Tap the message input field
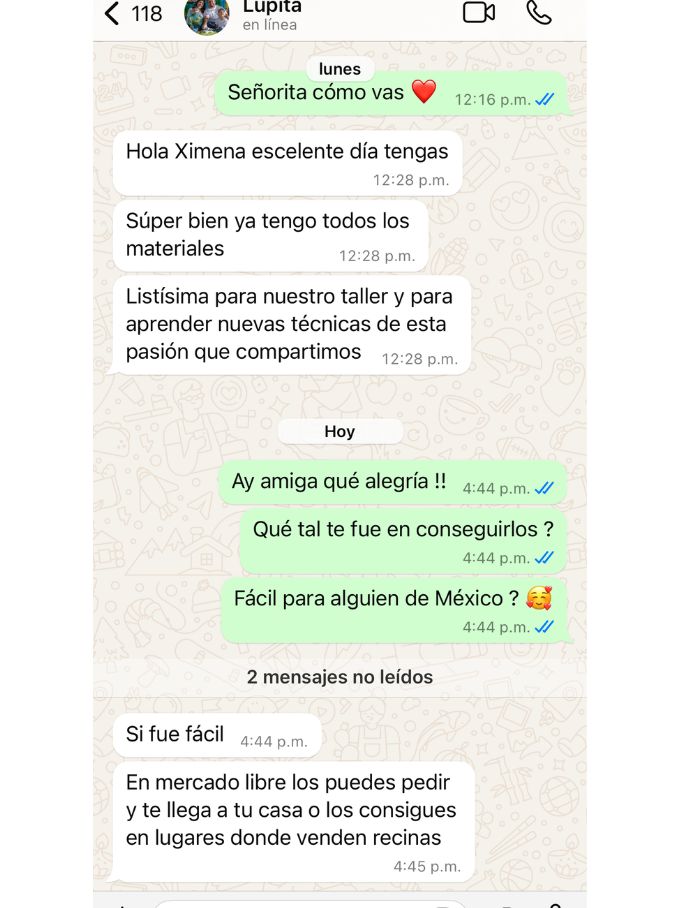Viewport: 680px width, 908px height. coord(300,903)
